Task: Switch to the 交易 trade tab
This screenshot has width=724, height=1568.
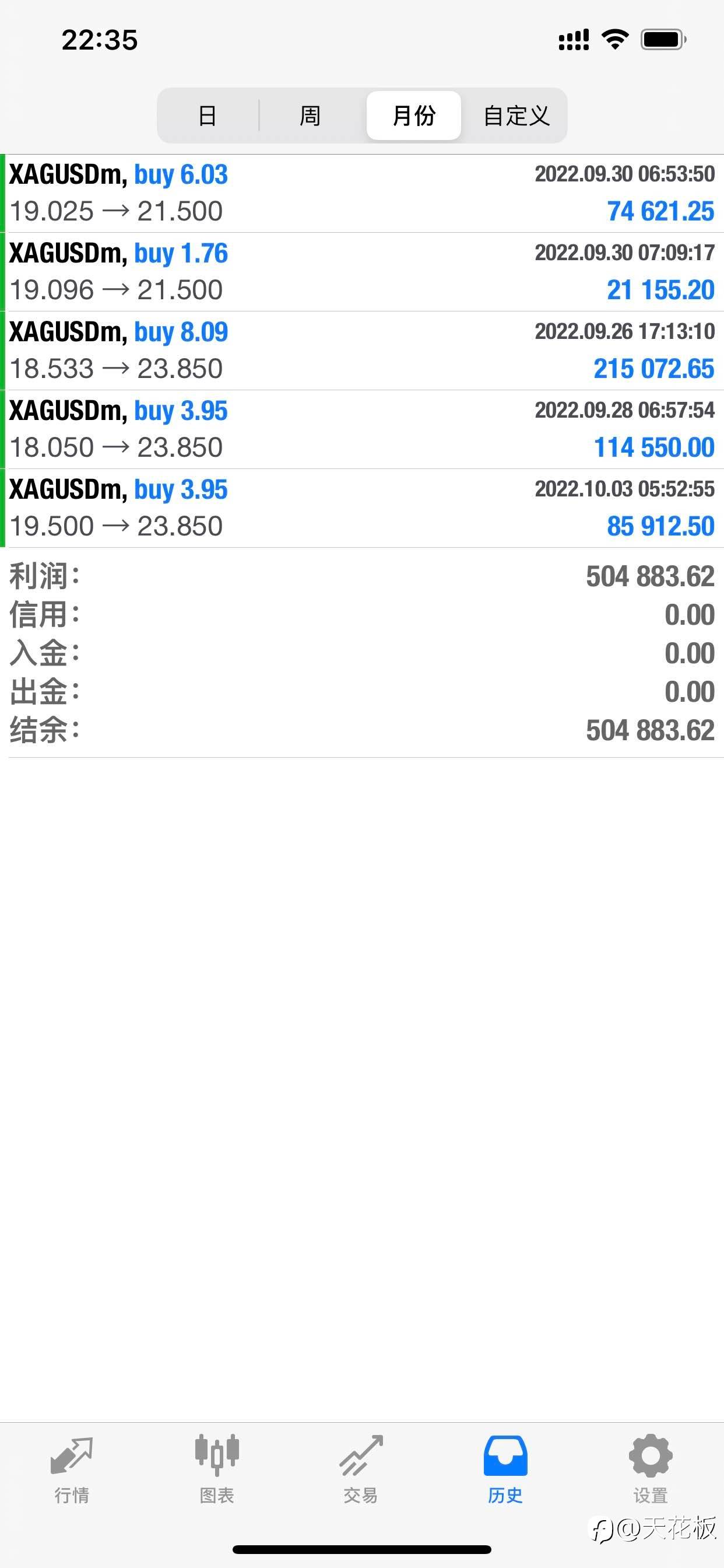Action: click(x=361, y=1470)
